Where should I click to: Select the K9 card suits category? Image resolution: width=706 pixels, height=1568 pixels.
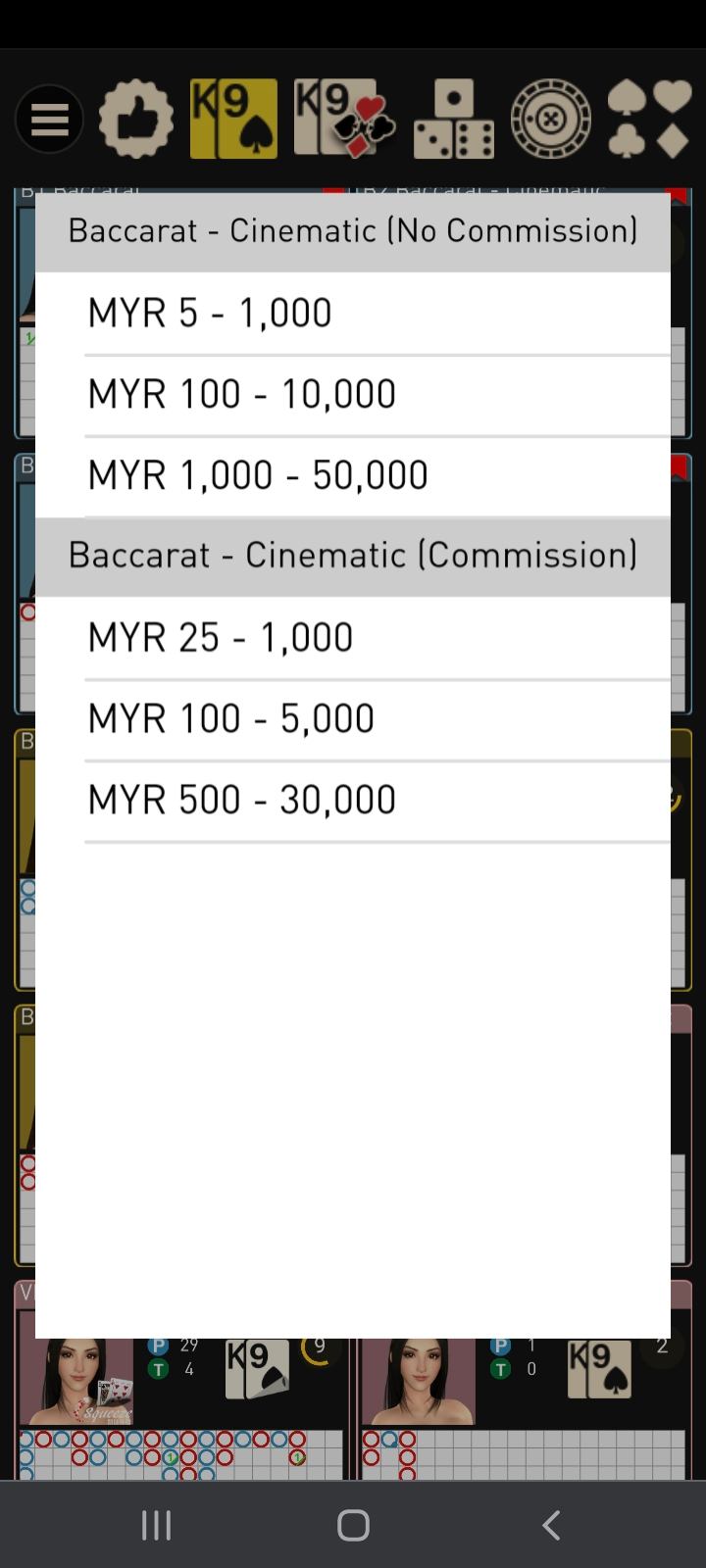click(344, 120)
